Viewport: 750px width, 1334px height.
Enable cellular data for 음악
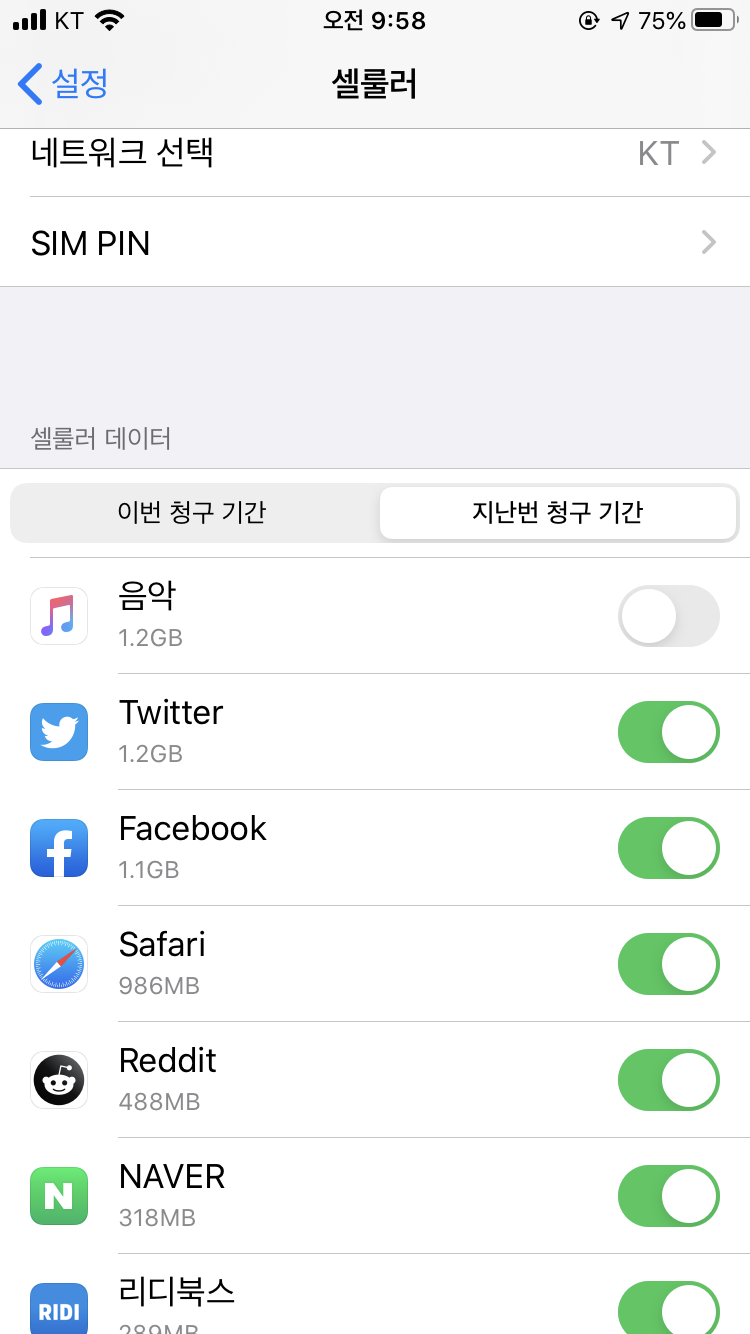tap(668, 616)
